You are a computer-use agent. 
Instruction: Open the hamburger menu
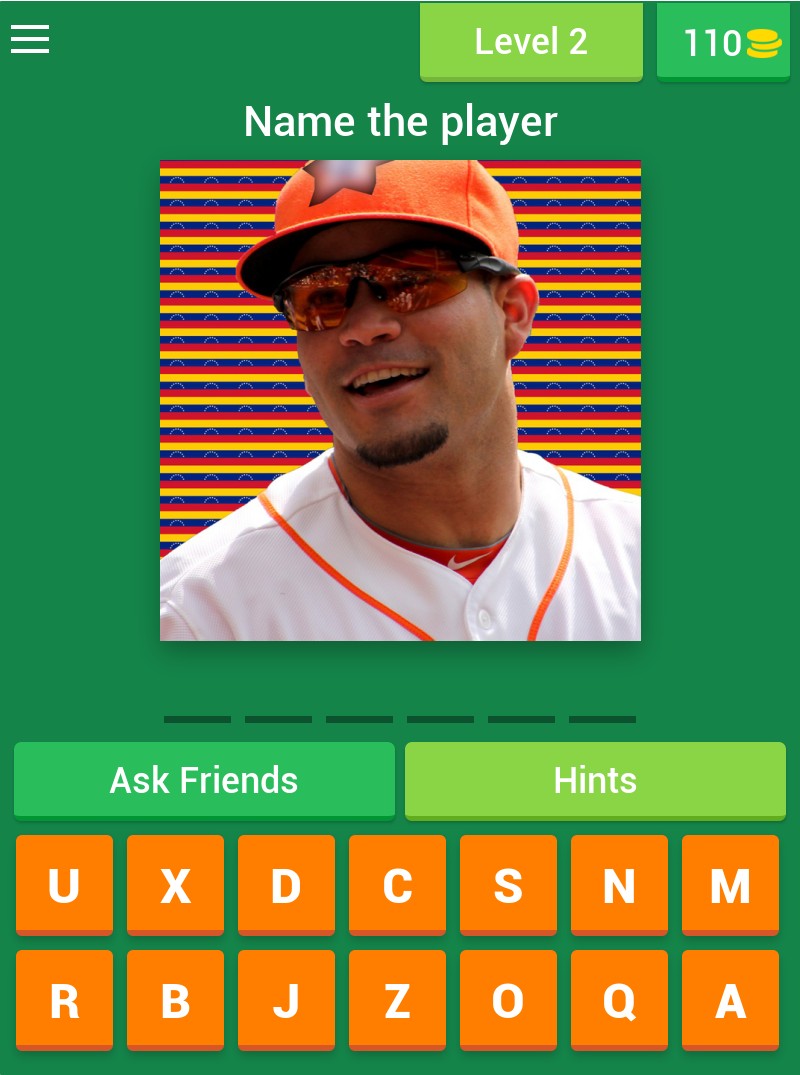[30, 40]
